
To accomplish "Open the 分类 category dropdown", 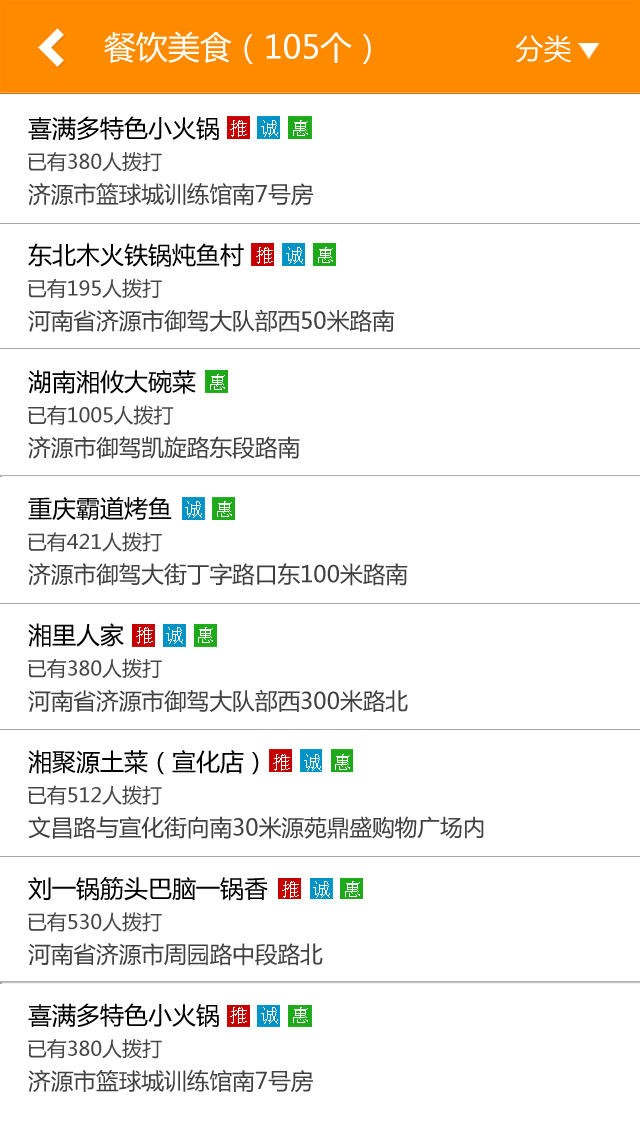I will click(x=557, y=49).
